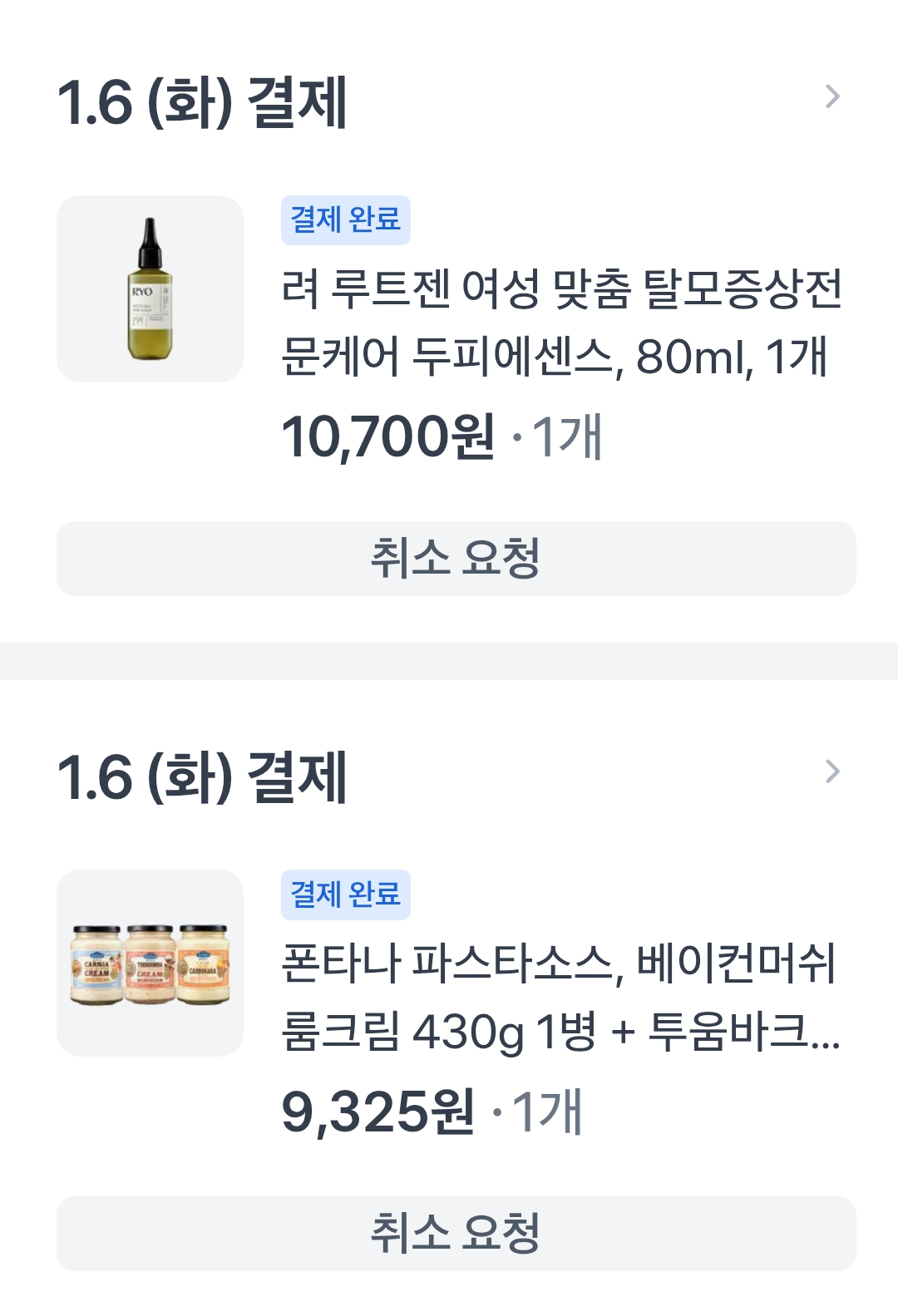Tap 취소 요청 for the 9,325원 order
Screen dimensions: 898x1316
(456, 1234)
